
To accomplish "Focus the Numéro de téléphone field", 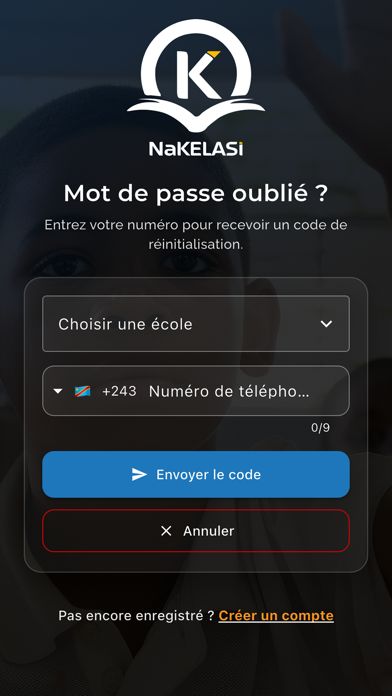I will pos(246,391).
